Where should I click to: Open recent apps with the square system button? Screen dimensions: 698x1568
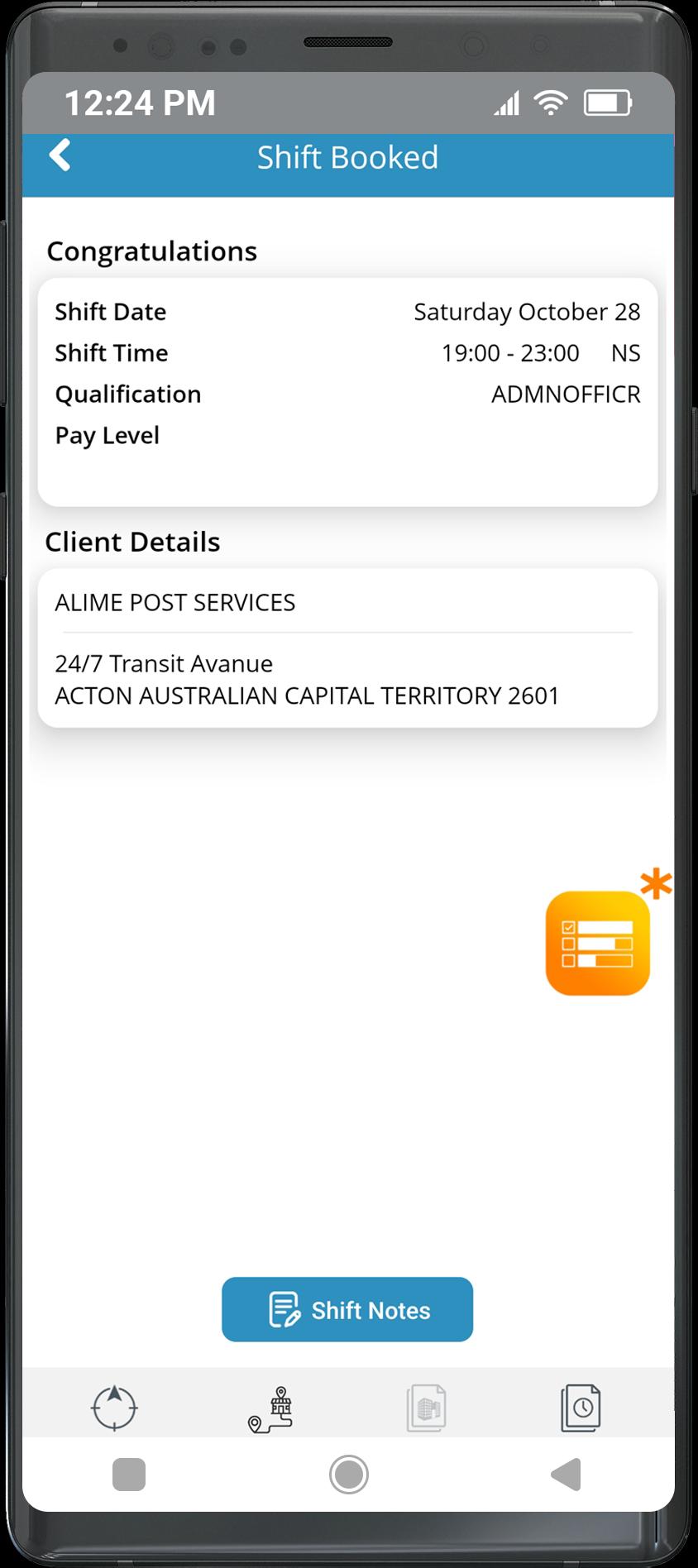click(129, 1474)
